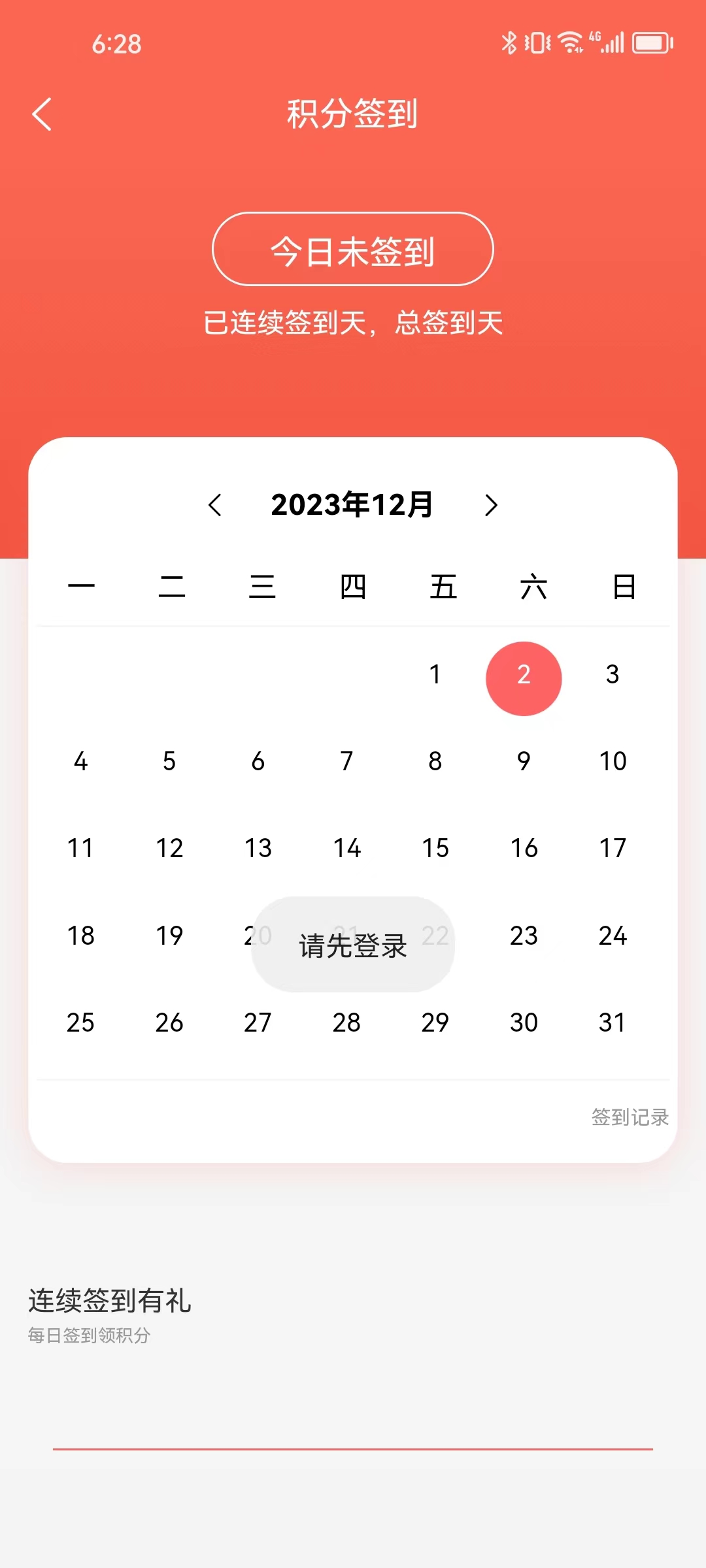Select date 31 in the calendar
The width and height of the screenshot is (706, 1568).
click(x=613, y=1022)
